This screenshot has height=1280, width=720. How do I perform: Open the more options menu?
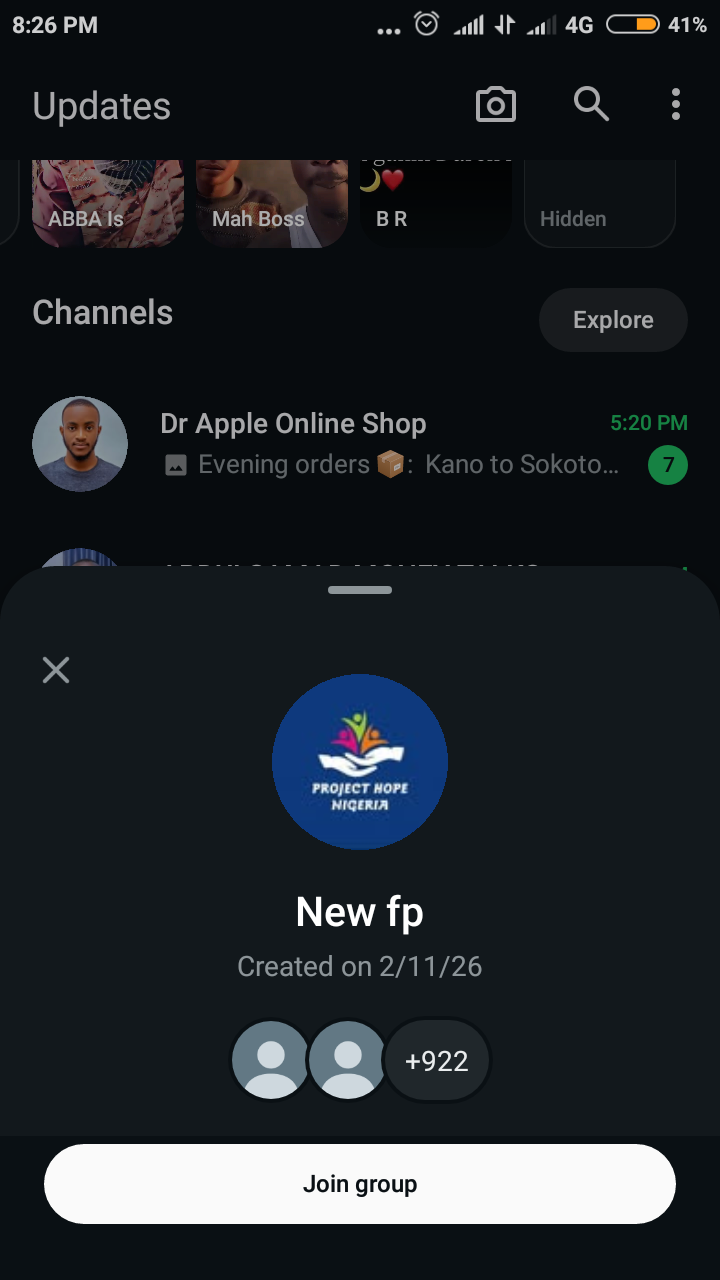point(676,104)
